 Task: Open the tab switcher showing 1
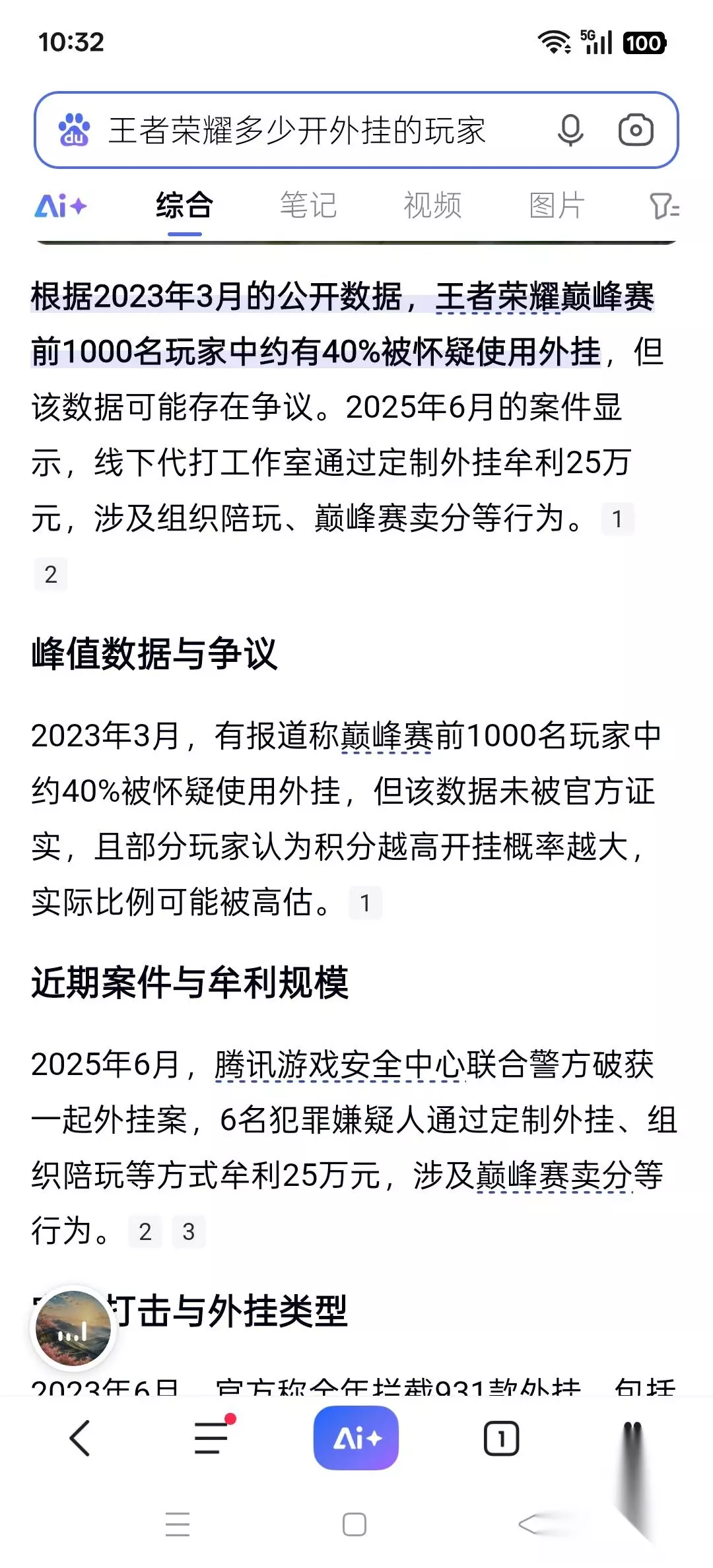pos(501,1439)
